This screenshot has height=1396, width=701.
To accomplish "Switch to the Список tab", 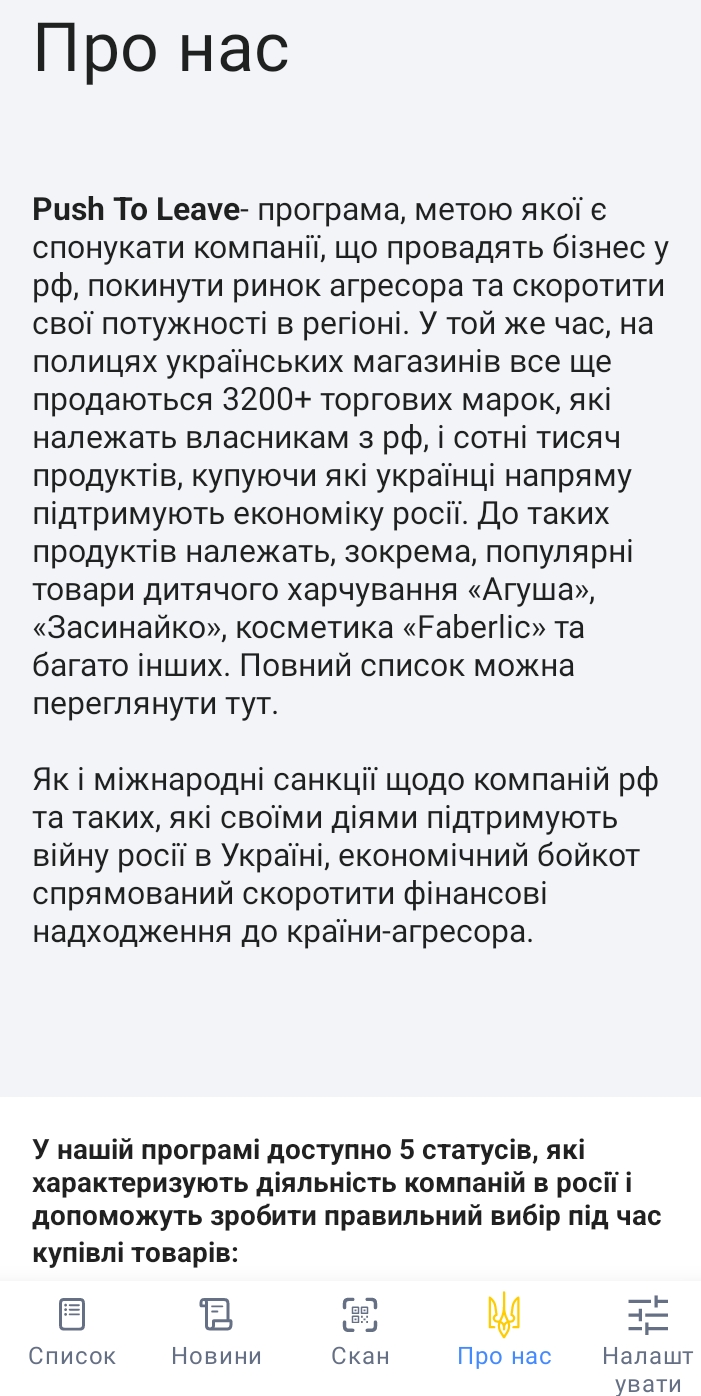I will 72,1333.
